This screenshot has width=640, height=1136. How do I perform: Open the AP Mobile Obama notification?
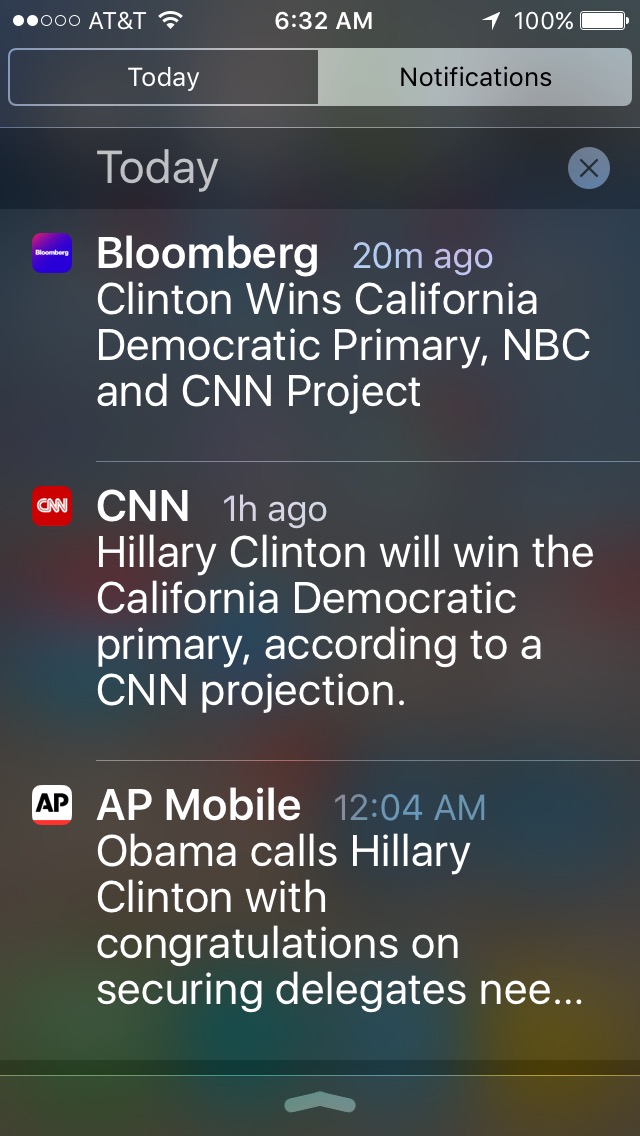pyautogui.click(x=320, y=909)
